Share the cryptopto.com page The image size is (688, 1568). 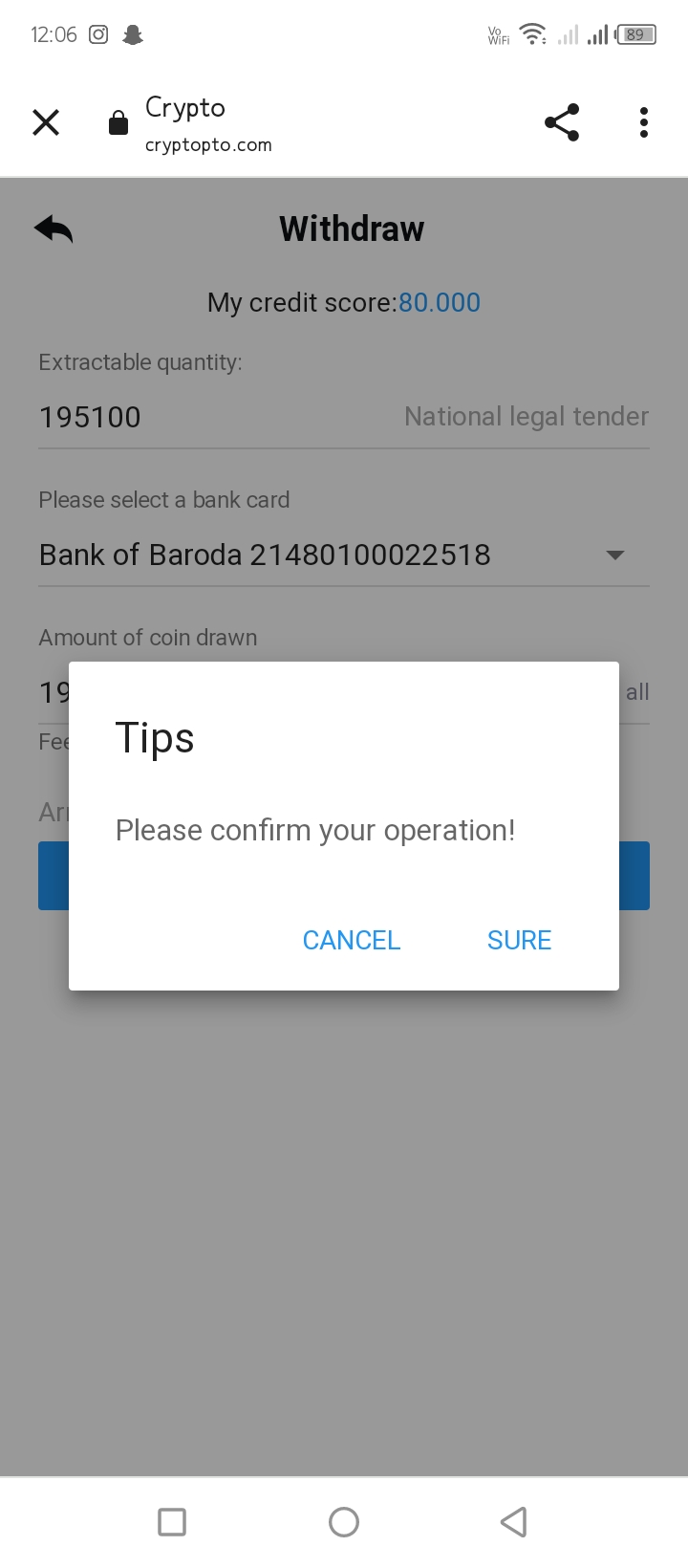click(562, 122)
